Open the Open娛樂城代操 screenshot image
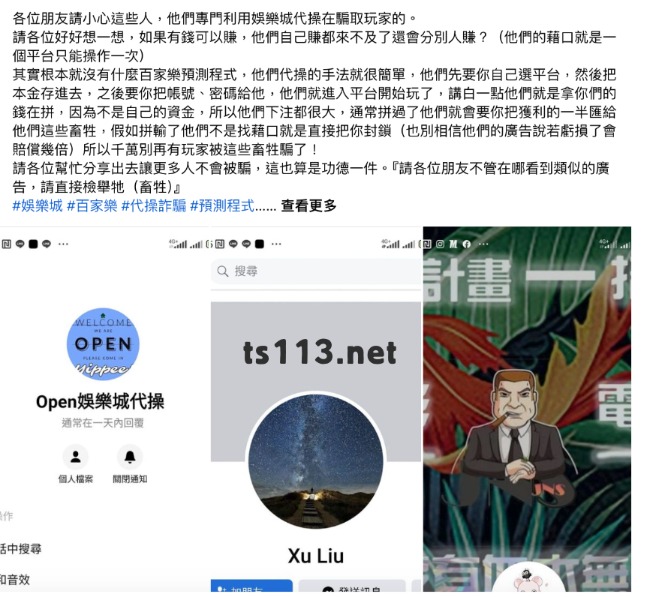This screenshot has width=650, height=597. coord(104,410)
